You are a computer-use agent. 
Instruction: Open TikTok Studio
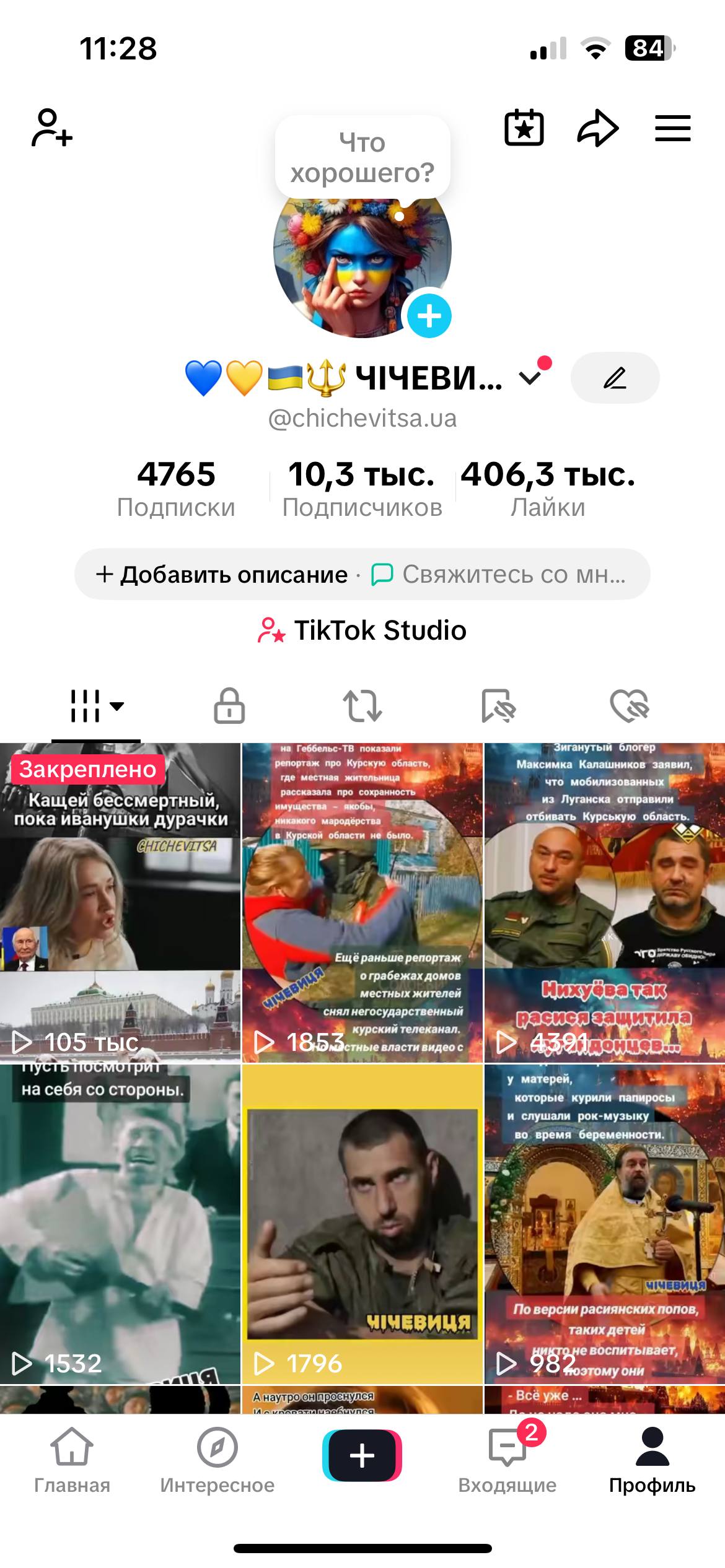[x=362, y=630]
